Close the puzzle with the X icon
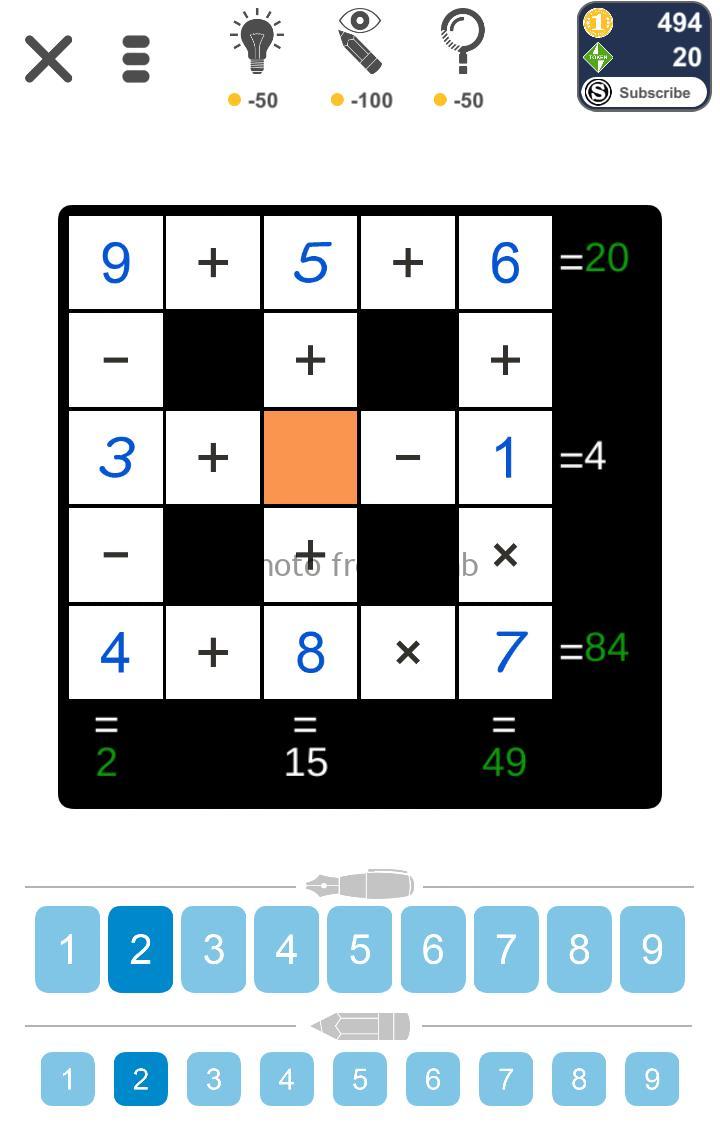The width and height of the screenshot is (720, 1135). tap(48, 59)
